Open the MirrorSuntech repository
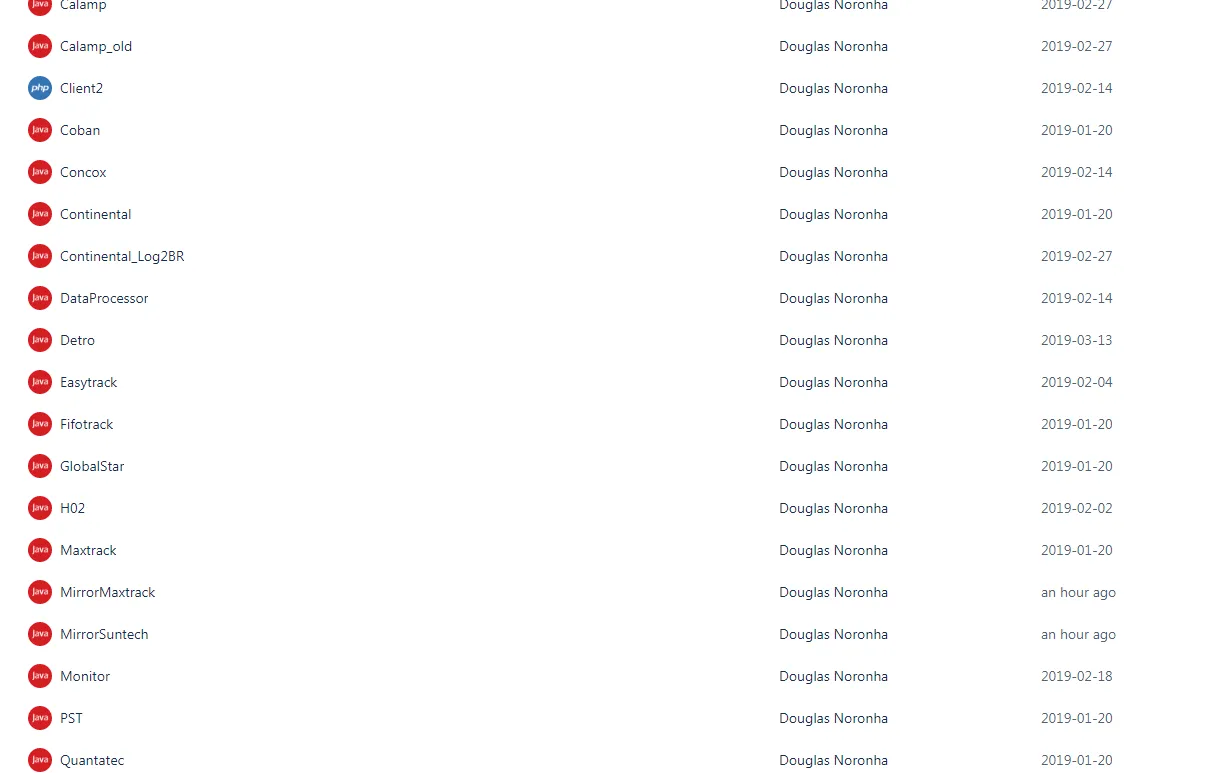The image size is (1216, 773). (x=104, y=634)
